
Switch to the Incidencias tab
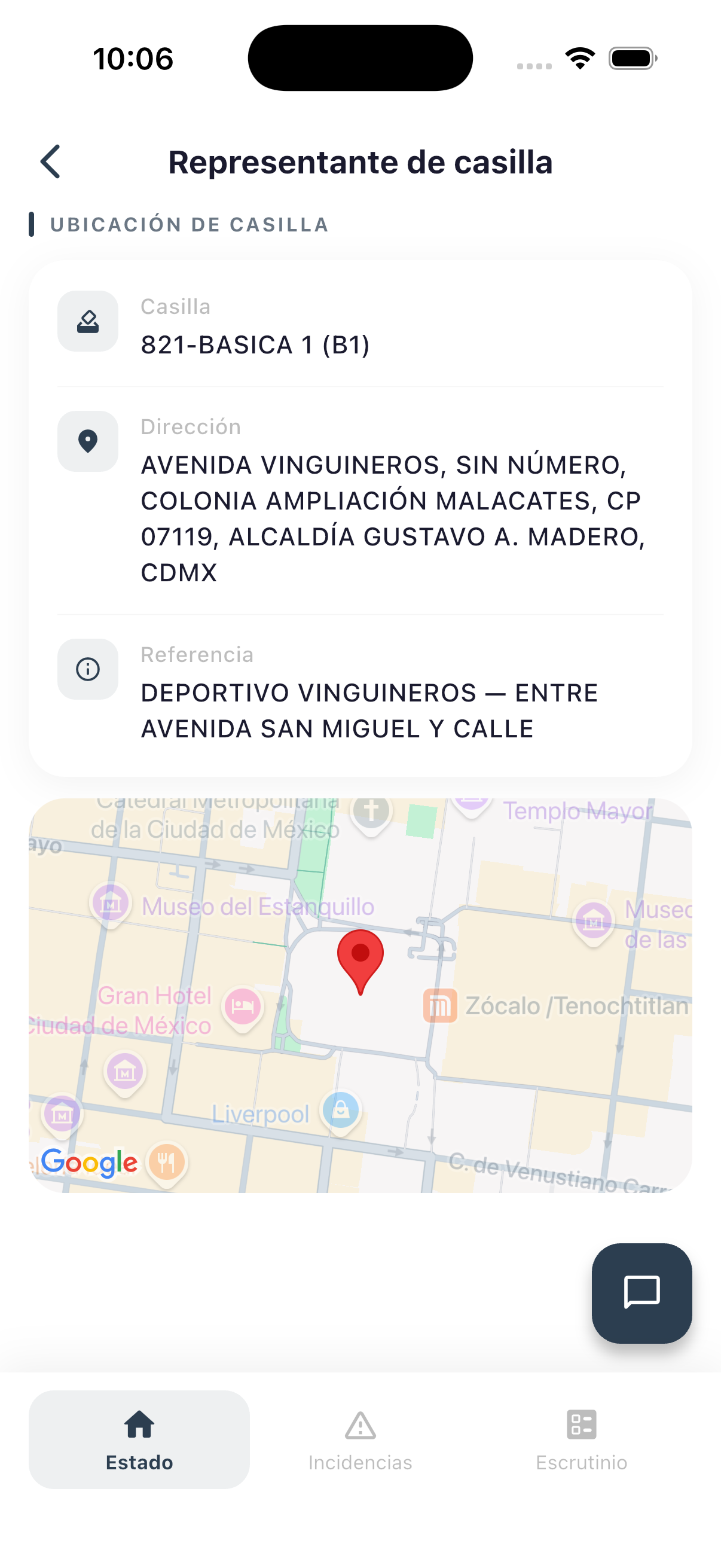(x=360, y=1439)
